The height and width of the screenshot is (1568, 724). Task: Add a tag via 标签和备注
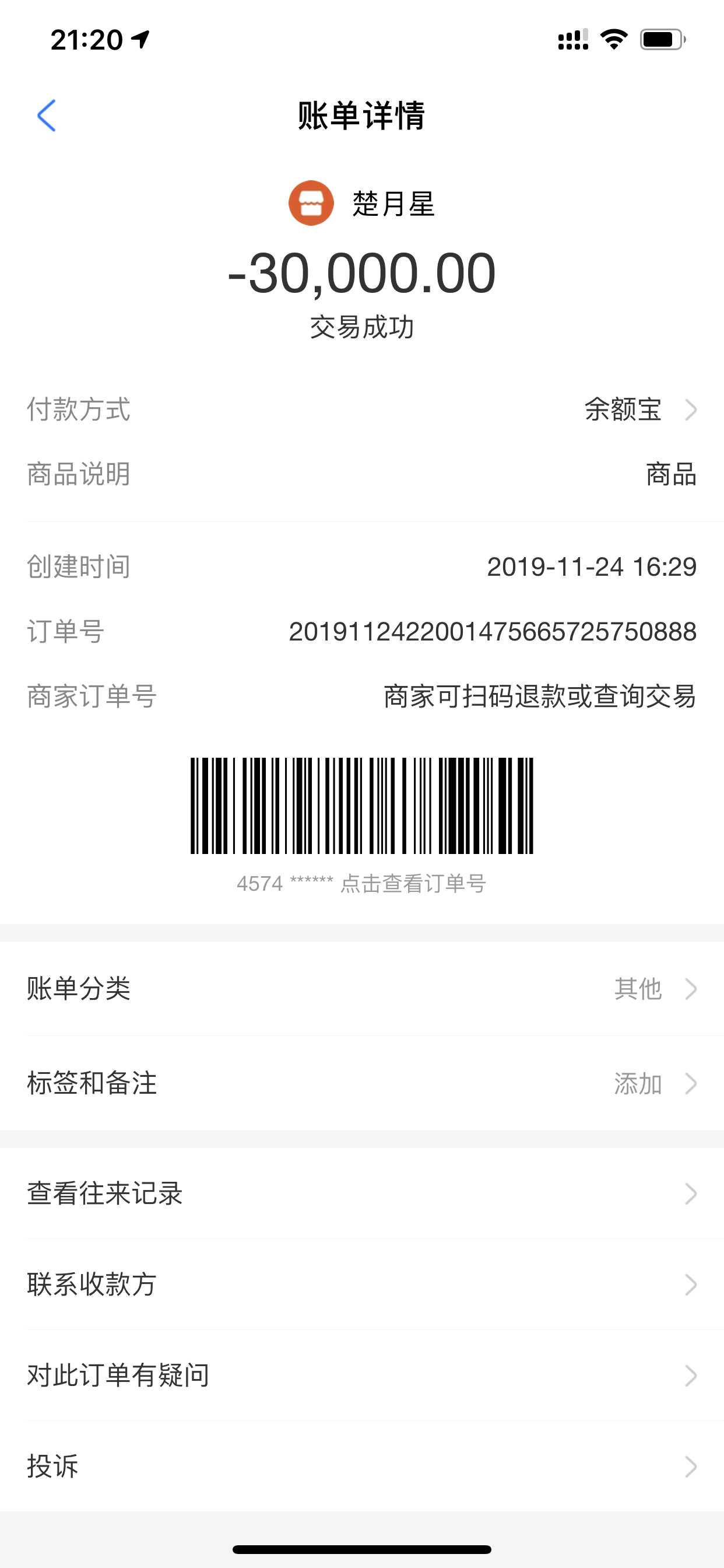point(361,1083)
